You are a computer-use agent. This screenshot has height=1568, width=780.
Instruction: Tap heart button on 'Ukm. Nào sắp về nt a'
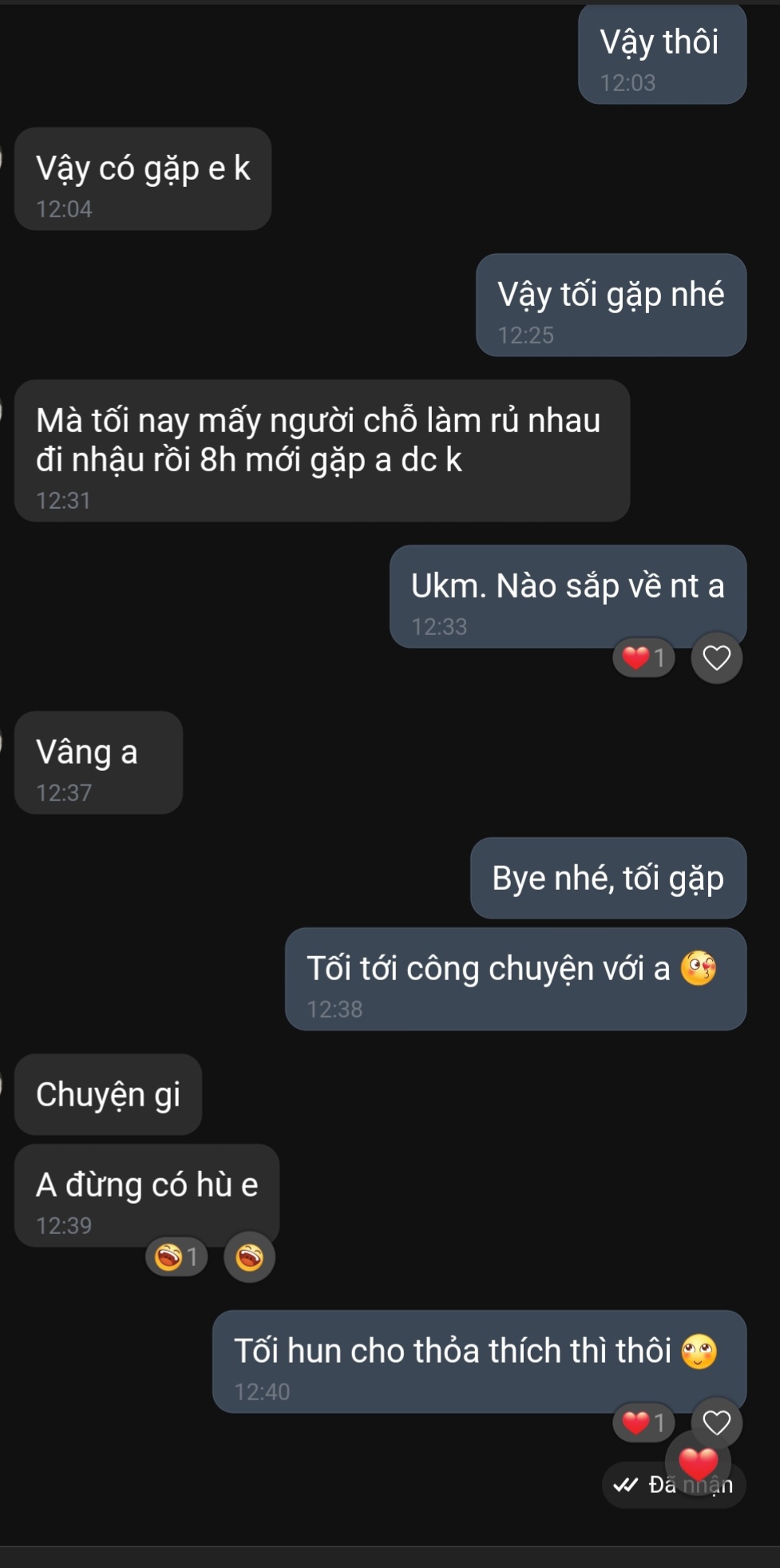click(x=716, y=658)
